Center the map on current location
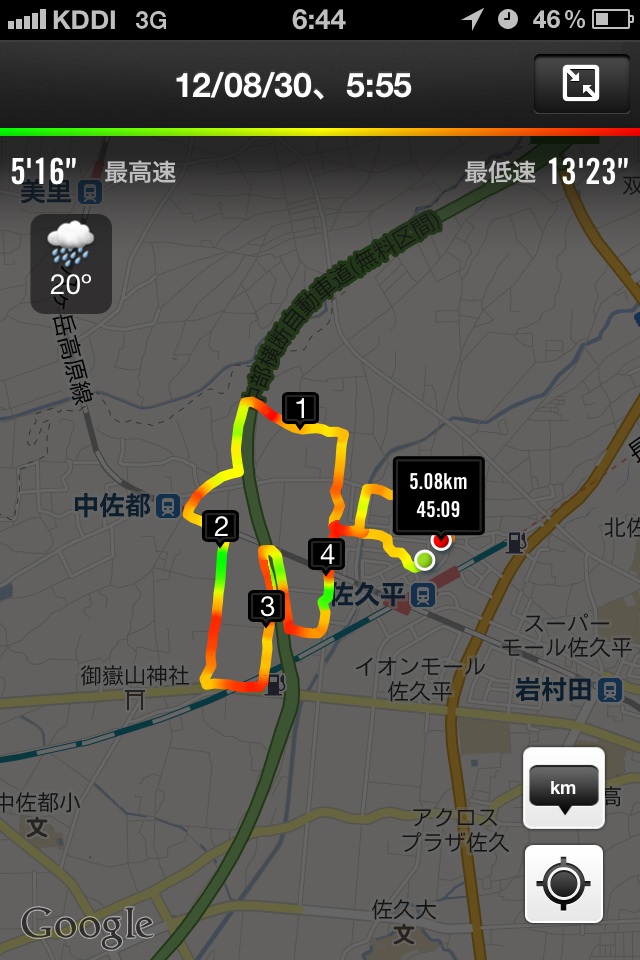The width and height of the screenshot is (640, 960). pyautogui.click(x=564, y=883)
